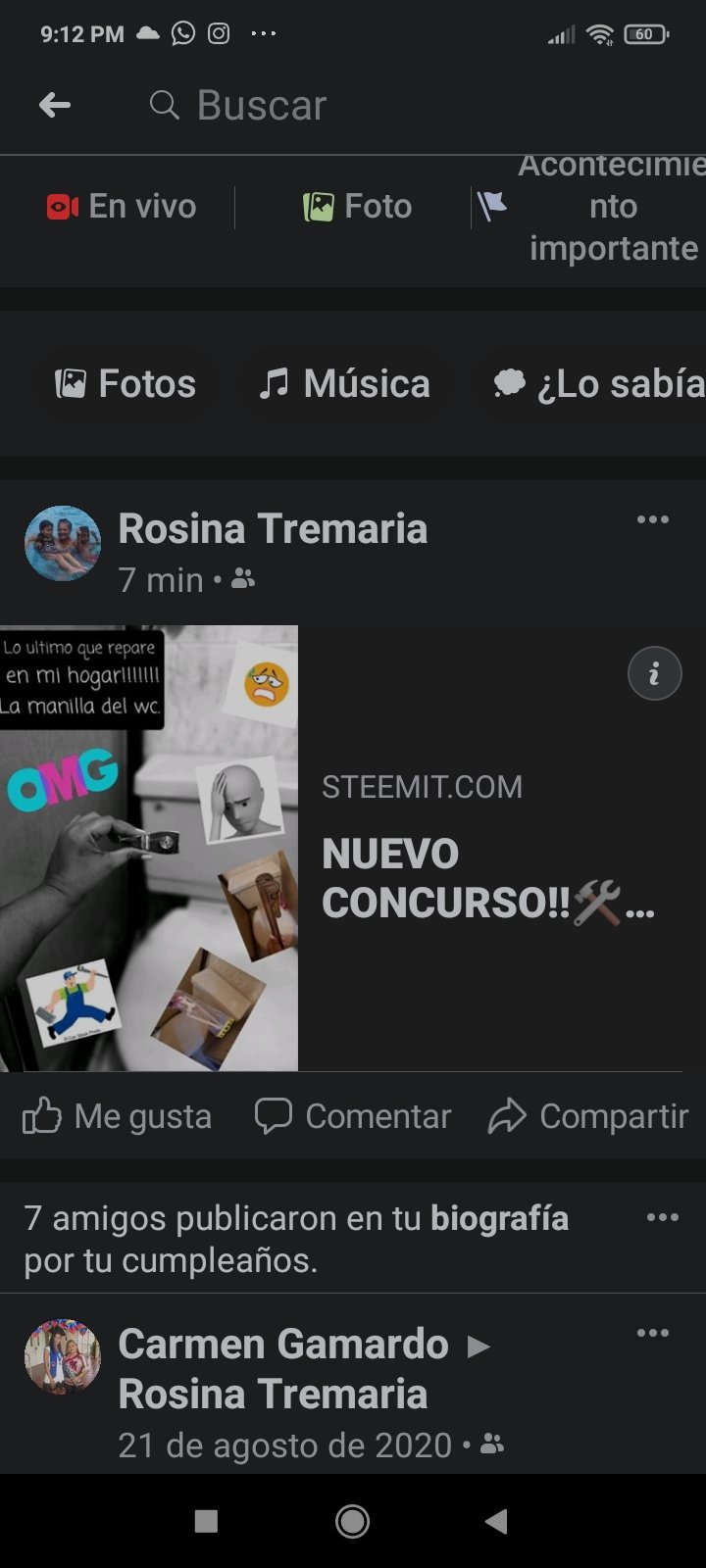Open the Steemit NUEVO CONCURSO link preview
The height and width of the screenshot is (1568, 706).
353,848
